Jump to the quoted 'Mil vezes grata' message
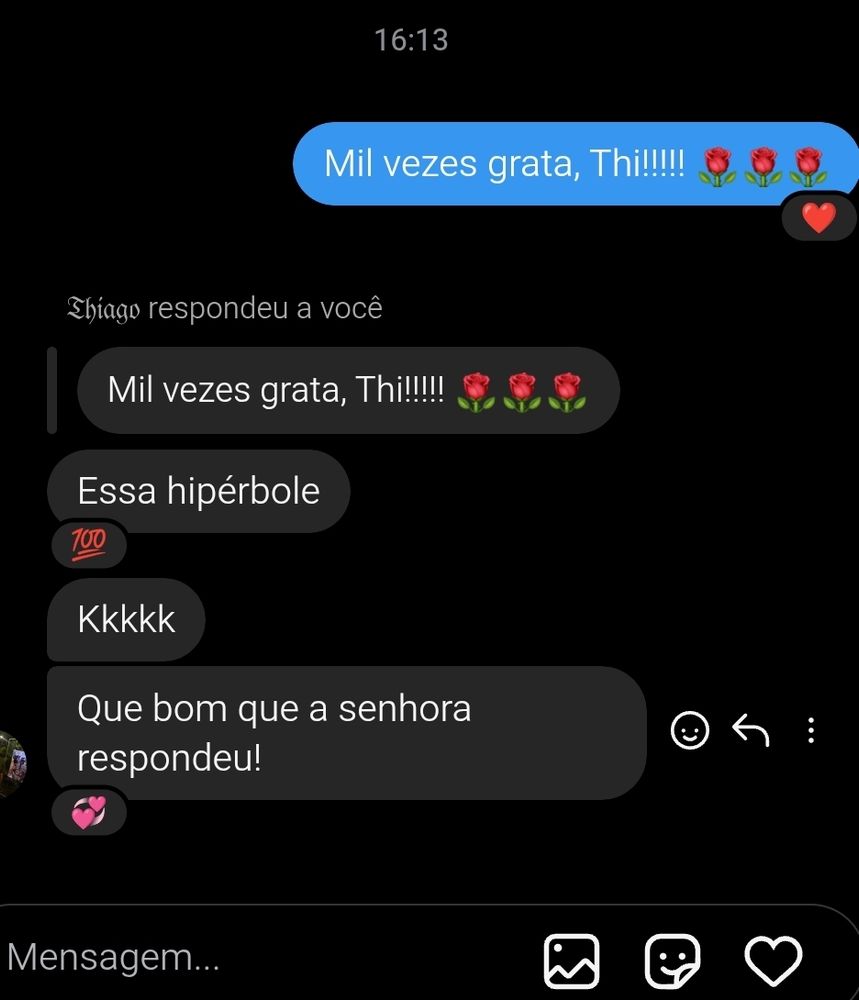This screenshot has width=859, height=1000. click(x=347, y=390)
